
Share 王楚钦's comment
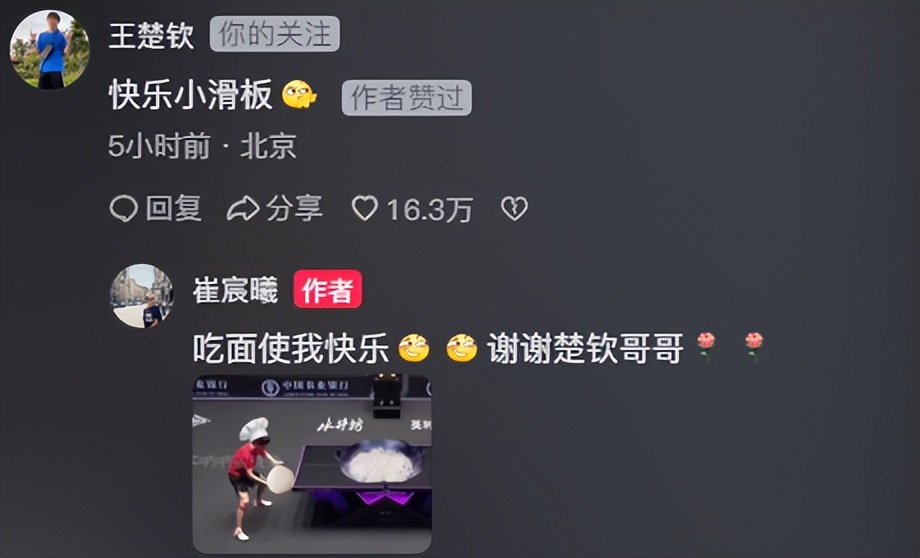click(275, 208)
